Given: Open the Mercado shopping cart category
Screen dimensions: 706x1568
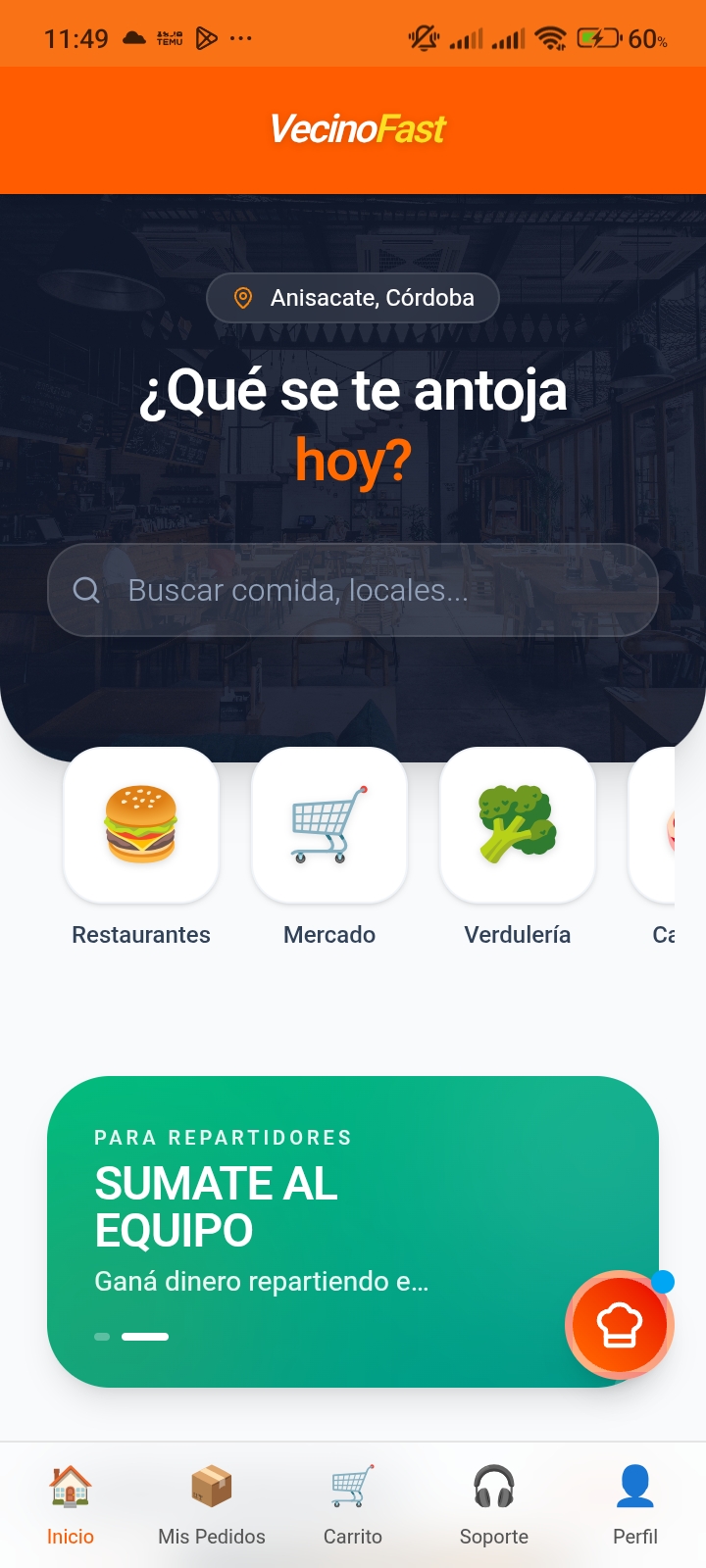Looking at the screenshot, I should (x=328, y=824).
